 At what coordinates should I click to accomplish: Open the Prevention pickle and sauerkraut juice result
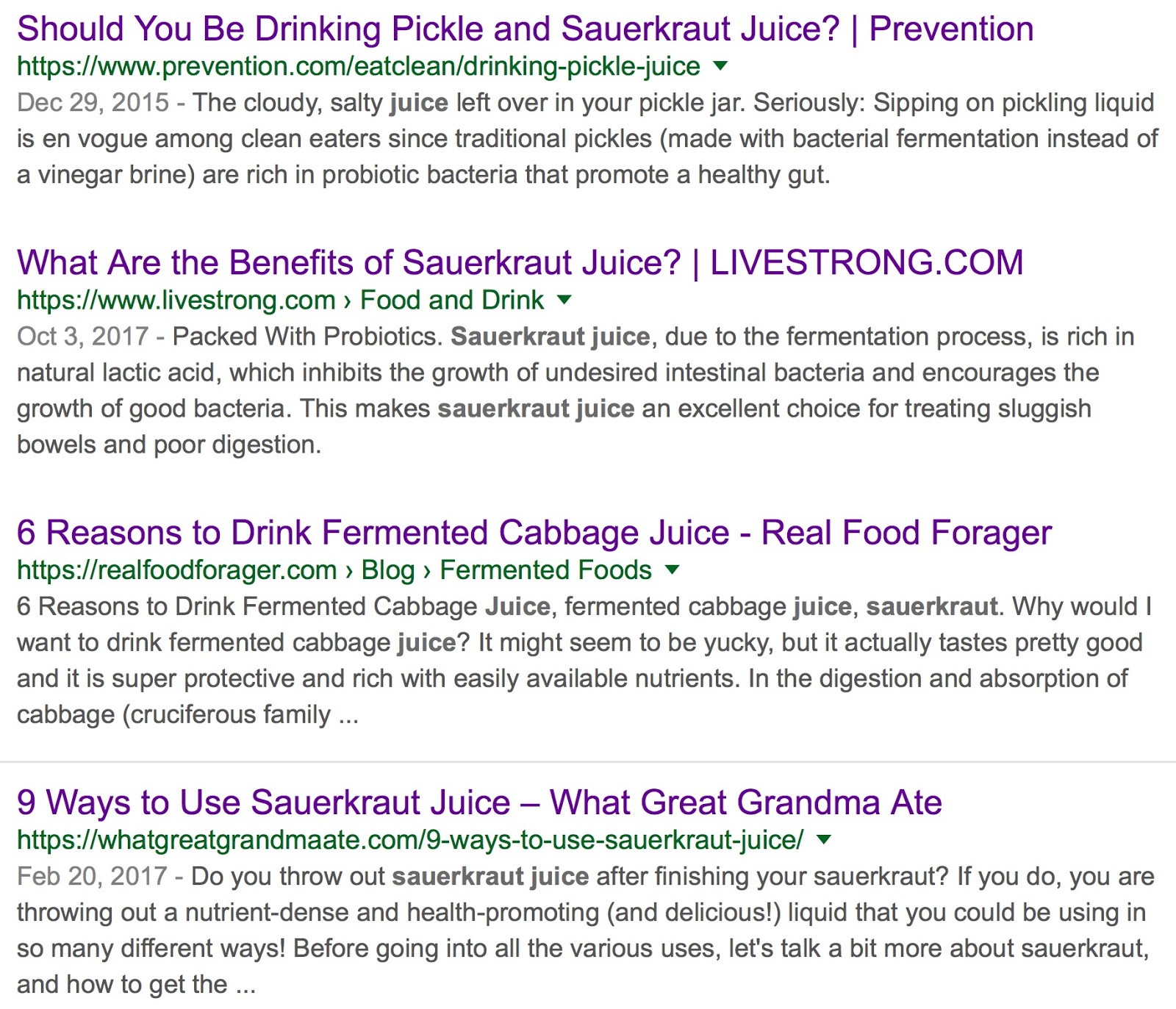click(525, 29)
